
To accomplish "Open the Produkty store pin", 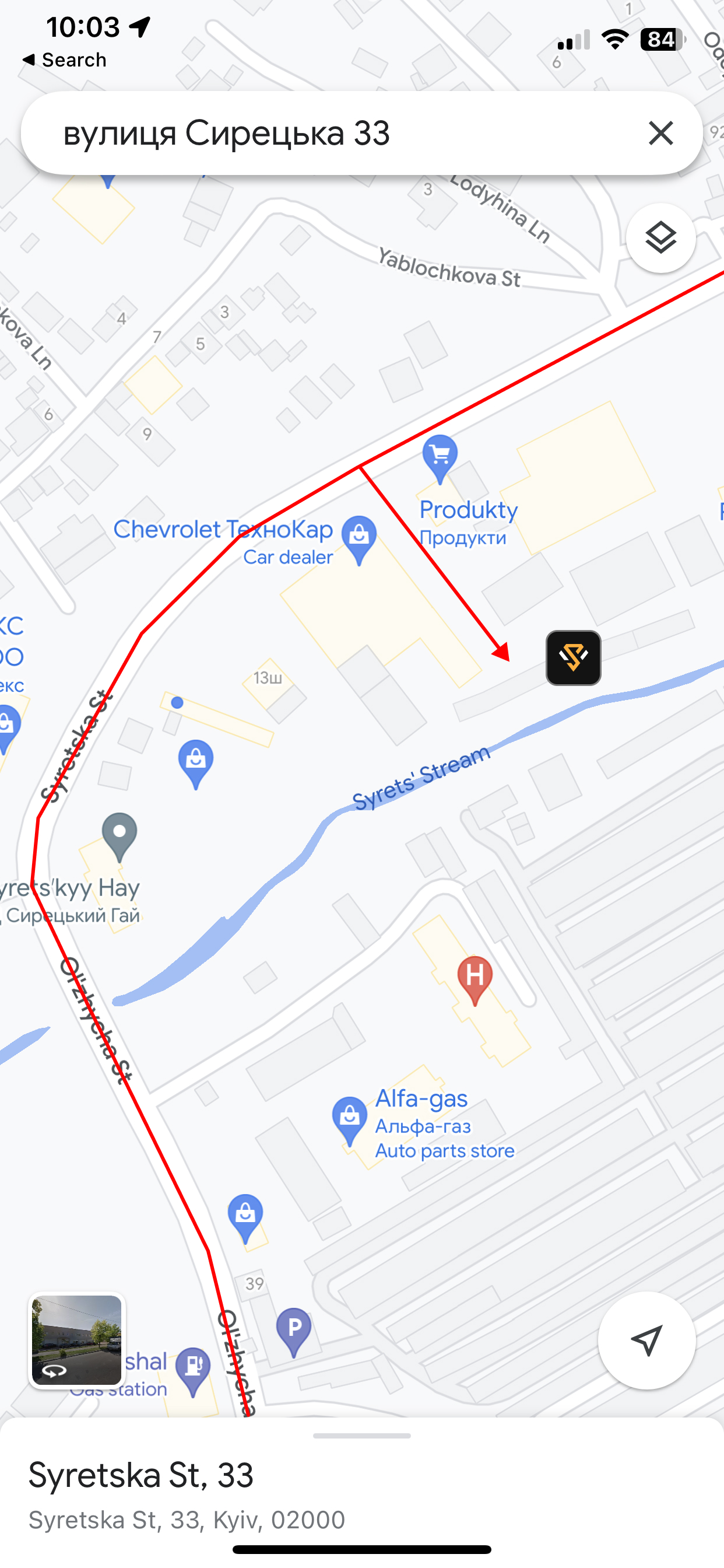I will (440, 459).
